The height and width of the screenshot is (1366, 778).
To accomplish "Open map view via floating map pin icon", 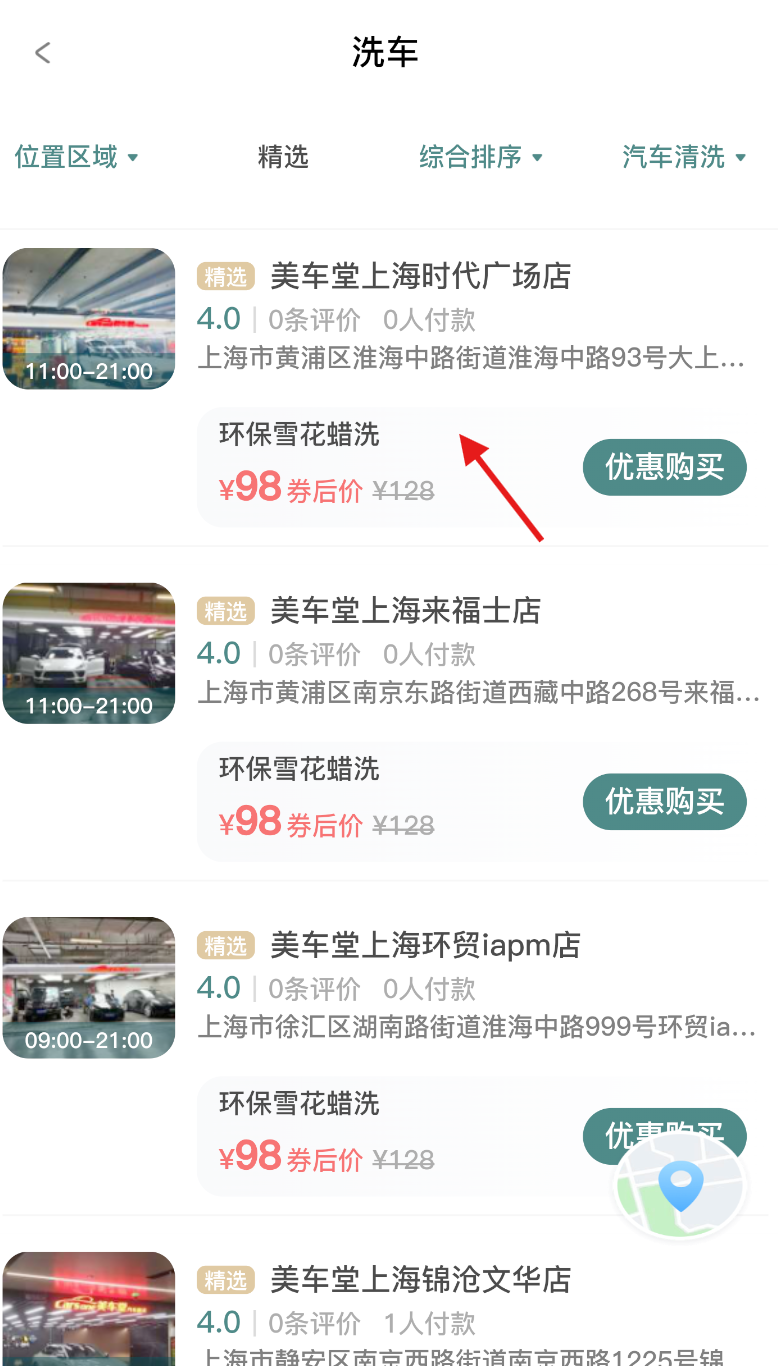I will (680, 1186).
